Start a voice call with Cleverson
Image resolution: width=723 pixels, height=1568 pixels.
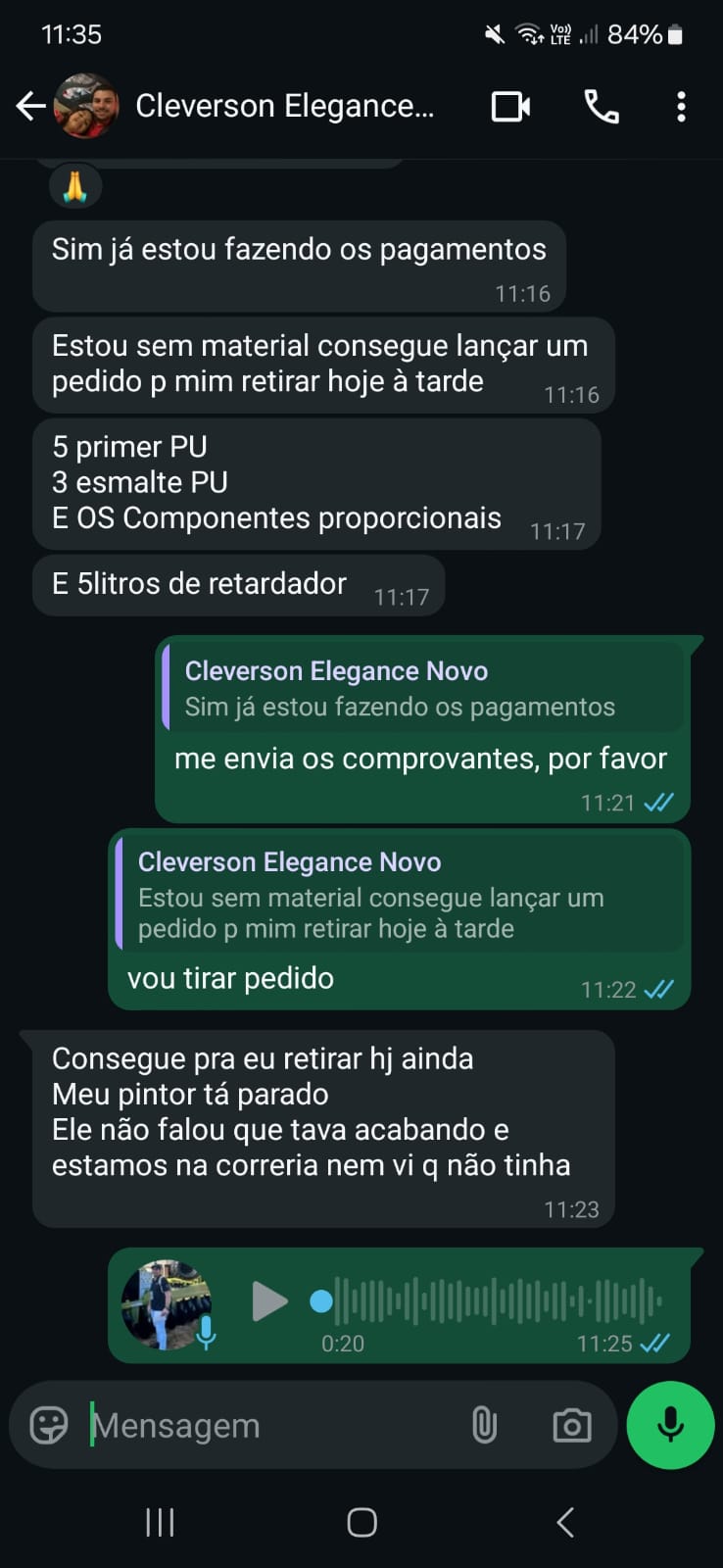[601, 106]
